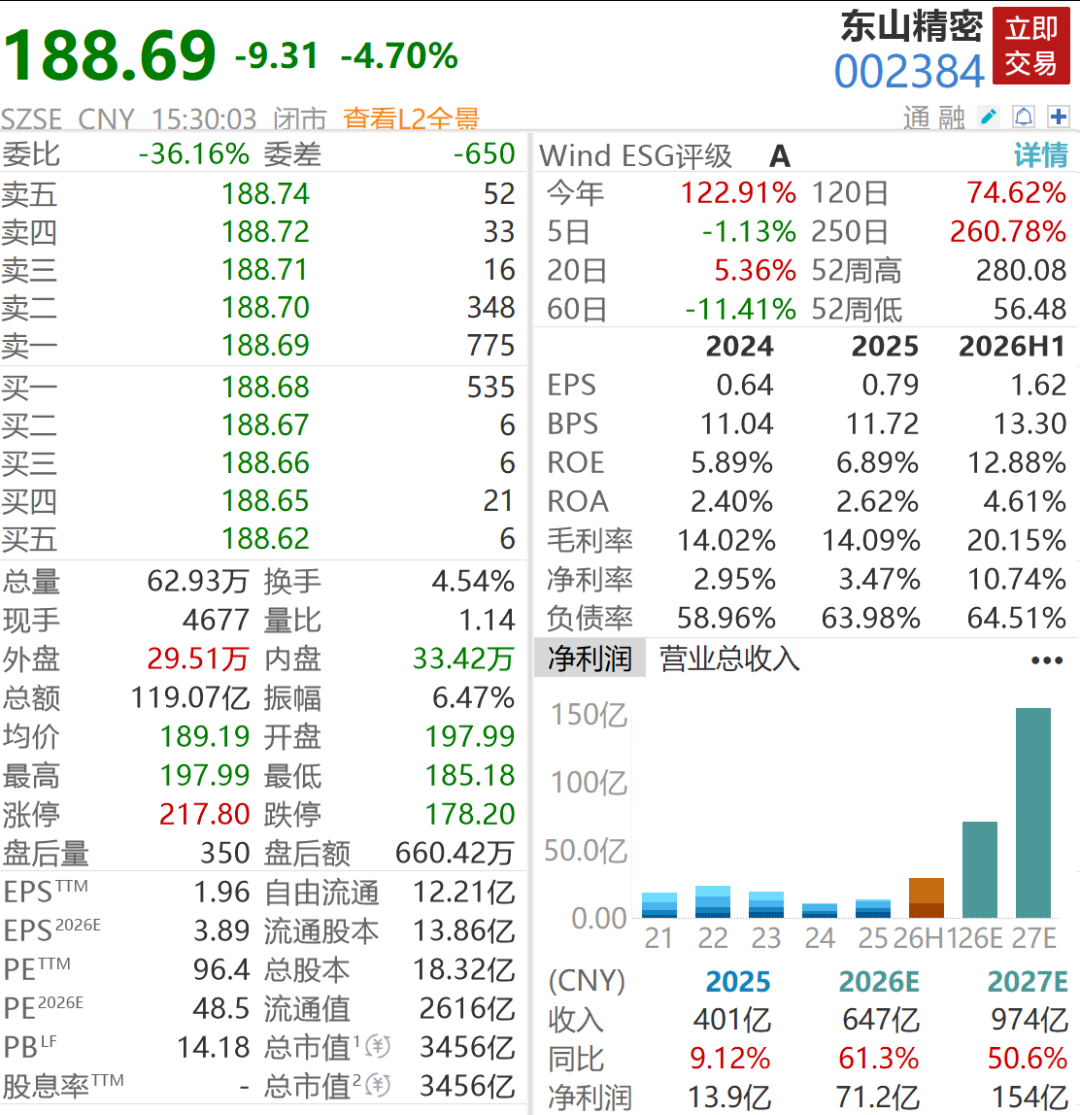
Task: Switch to the 营业总收入 tab
Action: click(729, 658)
